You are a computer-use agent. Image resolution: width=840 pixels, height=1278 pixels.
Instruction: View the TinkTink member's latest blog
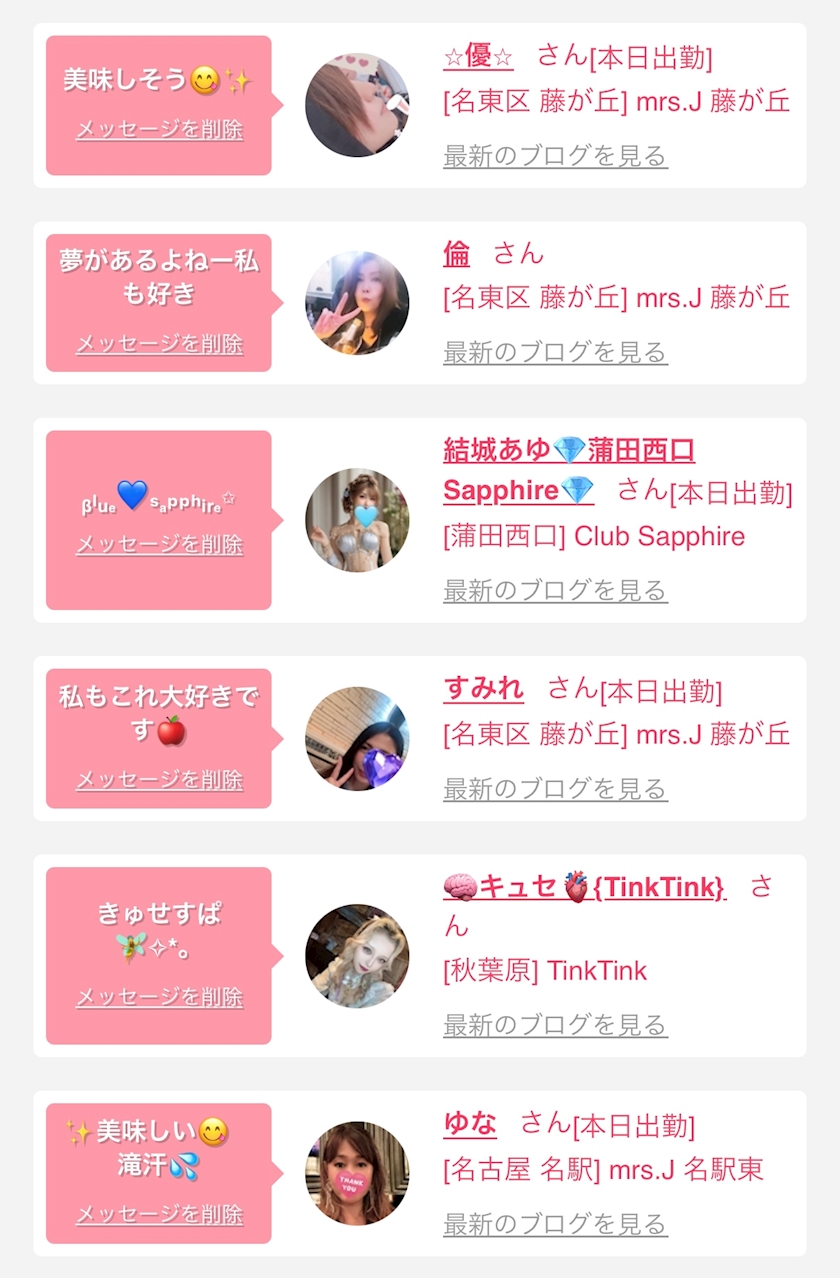[555, 1025]
